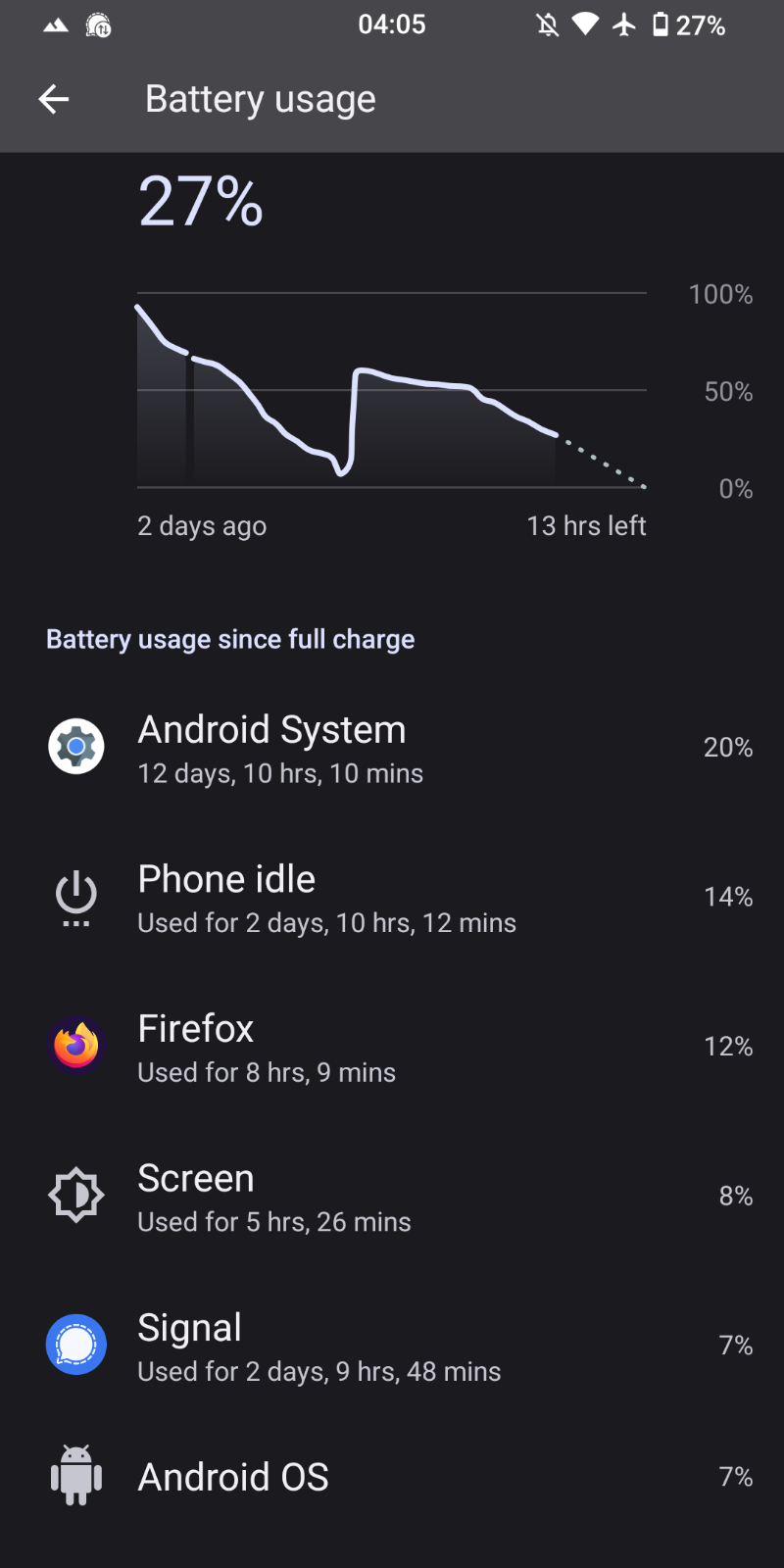Tap the Wi-Fi icon in status bar
Screen dimensions: 784x1568
pos(583,24)
